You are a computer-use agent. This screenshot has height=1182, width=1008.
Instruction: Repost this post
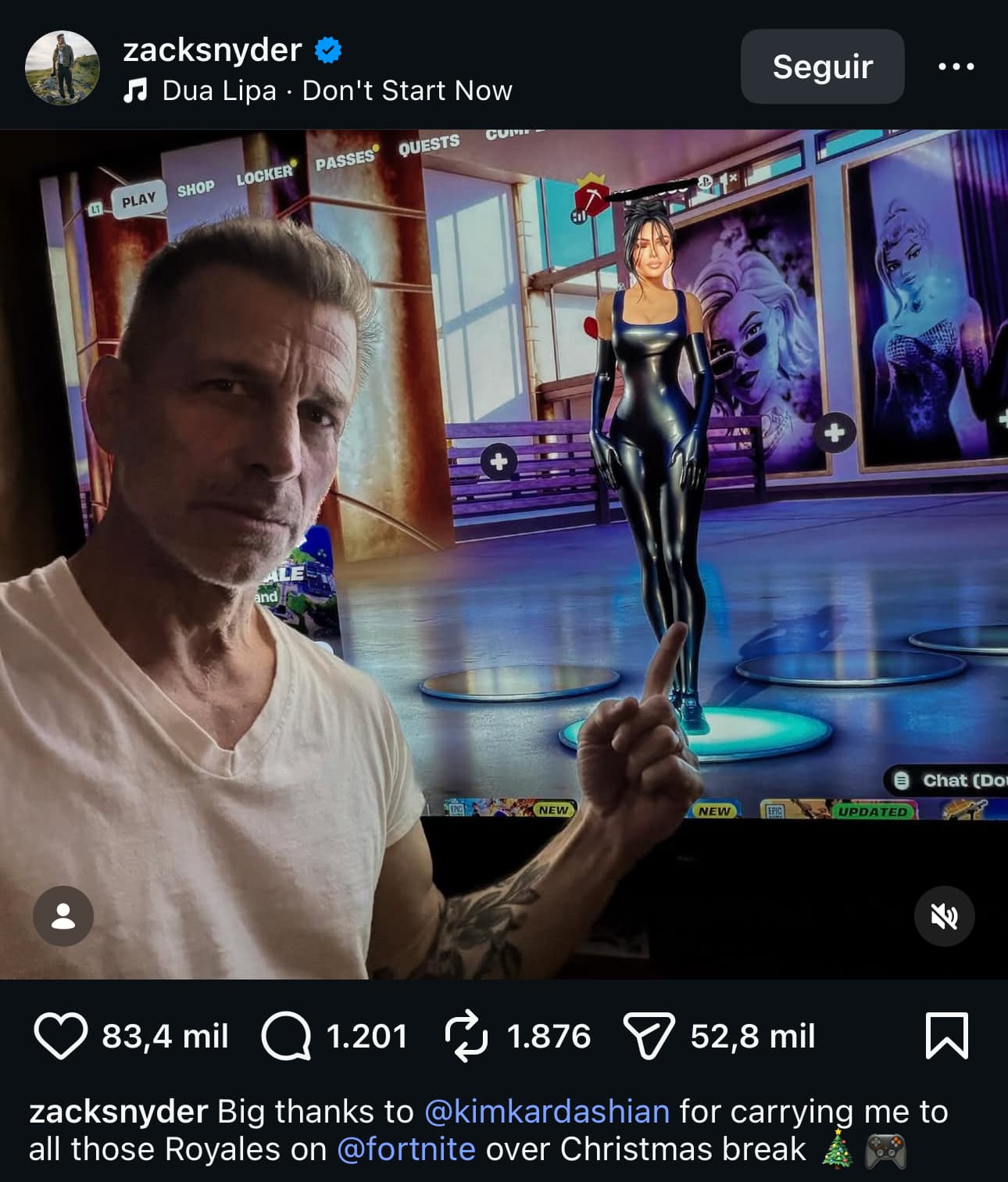(x=466, y=1036)
